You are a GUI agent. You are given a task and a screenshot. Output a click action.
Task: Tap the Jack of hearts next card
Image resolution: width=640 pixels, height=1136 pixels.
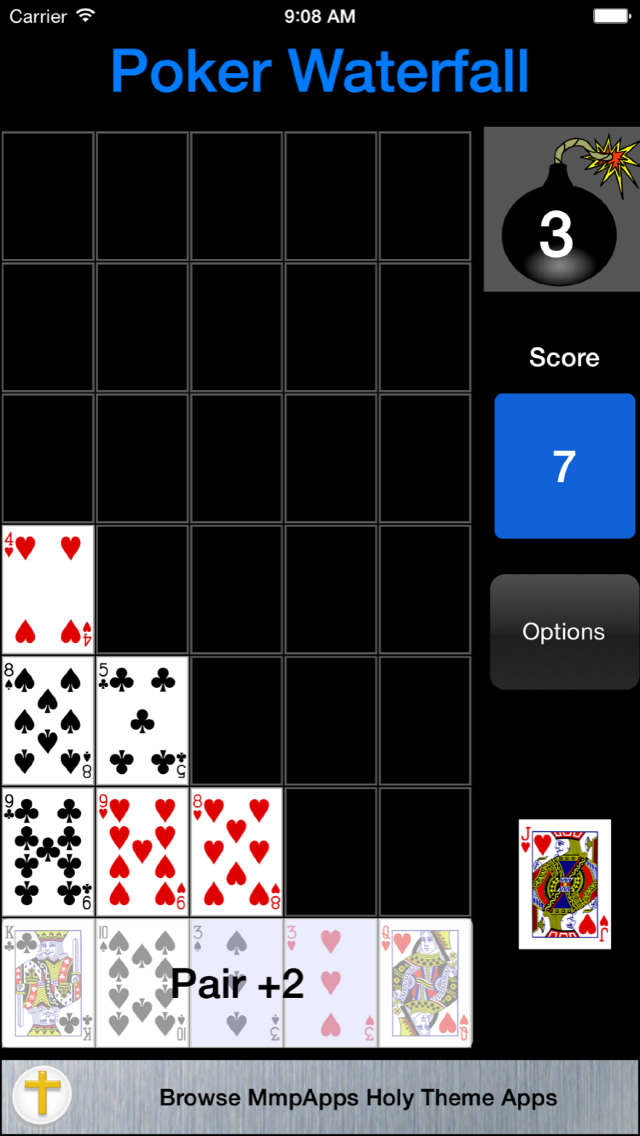[565, 884]
